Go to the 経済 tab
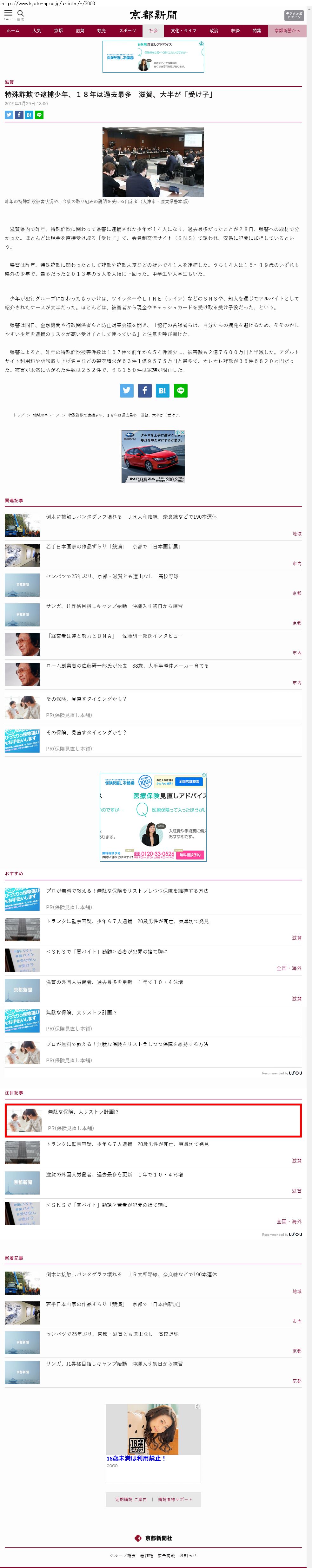Image resolution: width=312 pixels, height=1568 pixels. coord(235,30)
